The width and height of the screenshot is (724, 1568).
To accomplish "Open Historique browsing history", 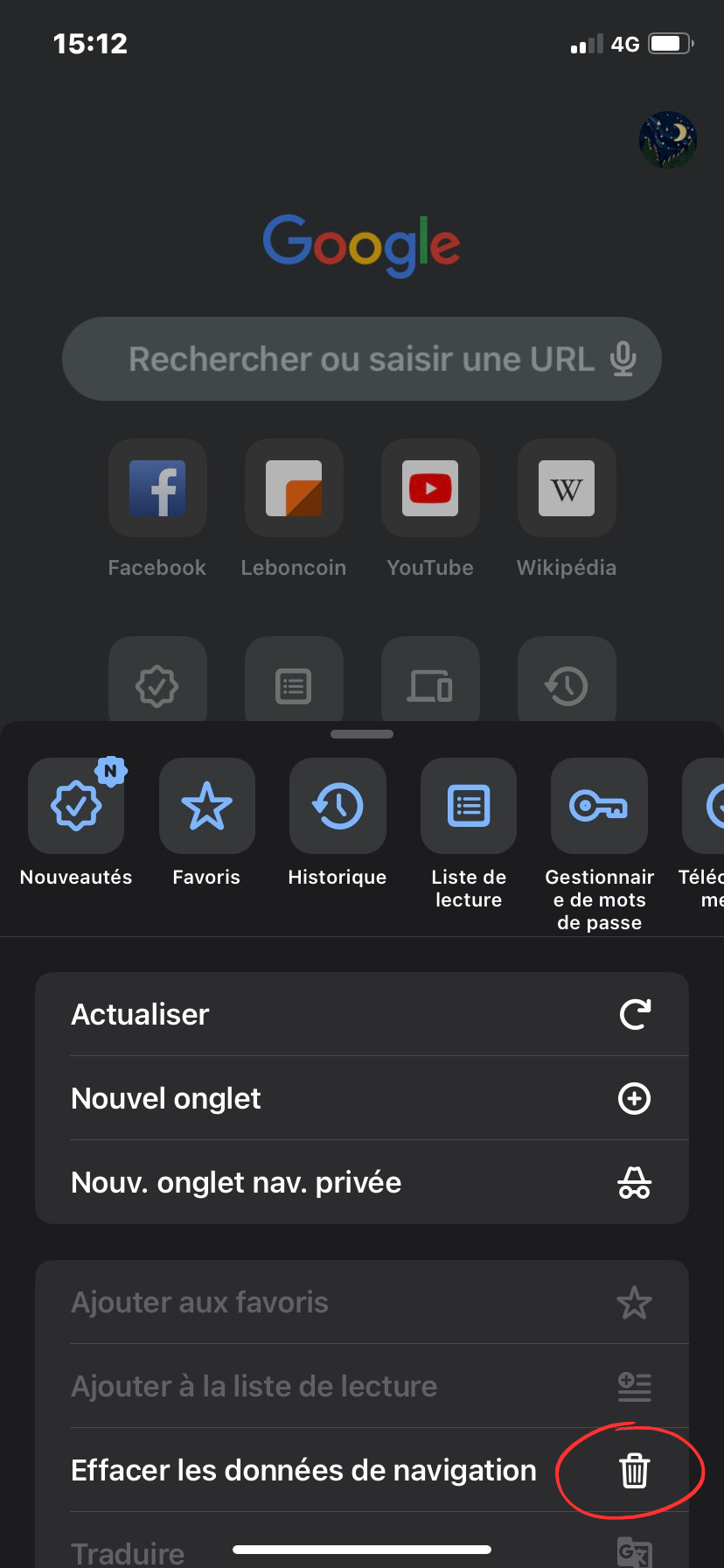I will [x=338, y=807].
